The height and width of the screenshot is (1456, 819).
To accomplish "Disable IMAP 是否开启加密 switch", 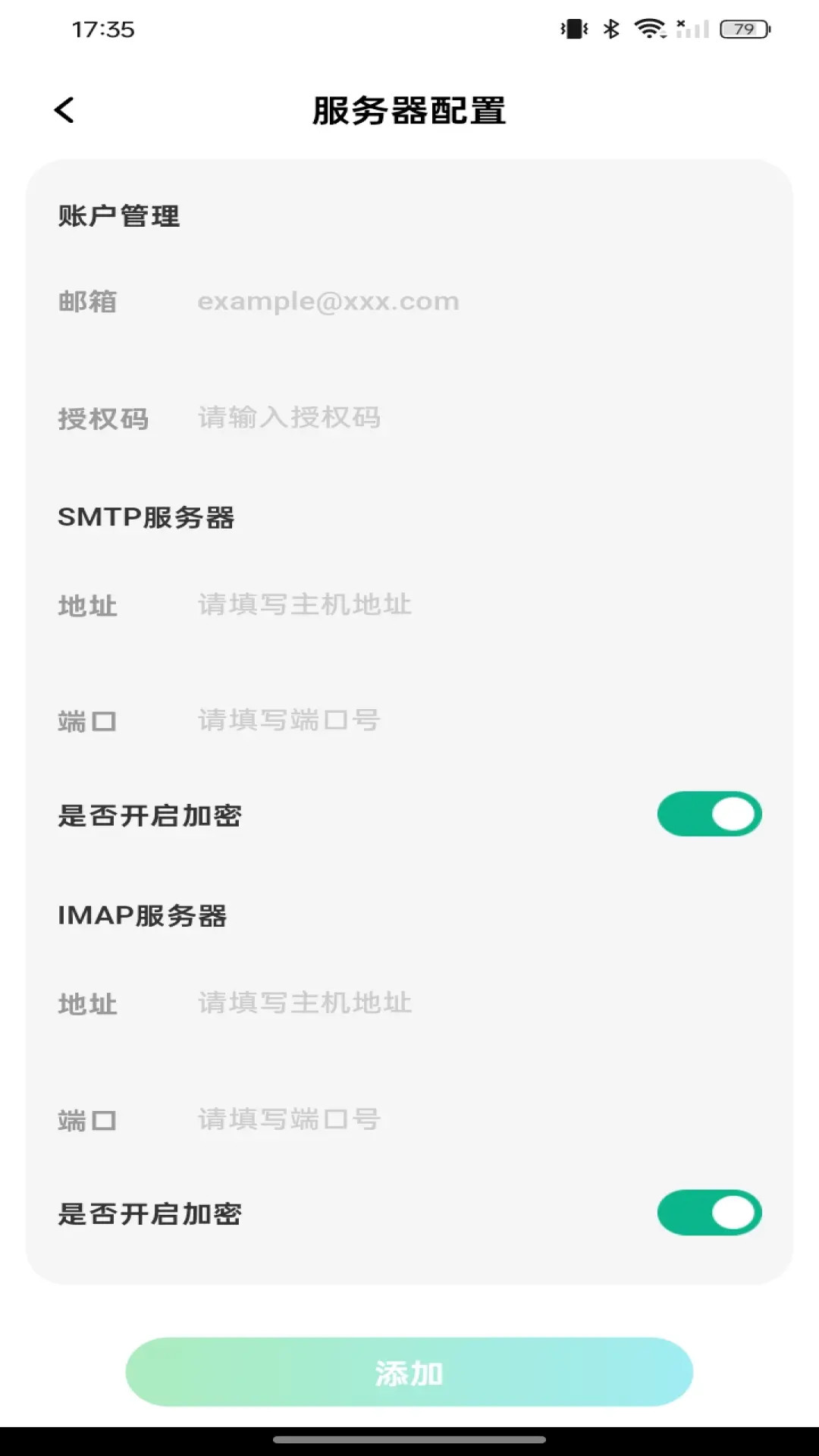I will coord(708,1211).
